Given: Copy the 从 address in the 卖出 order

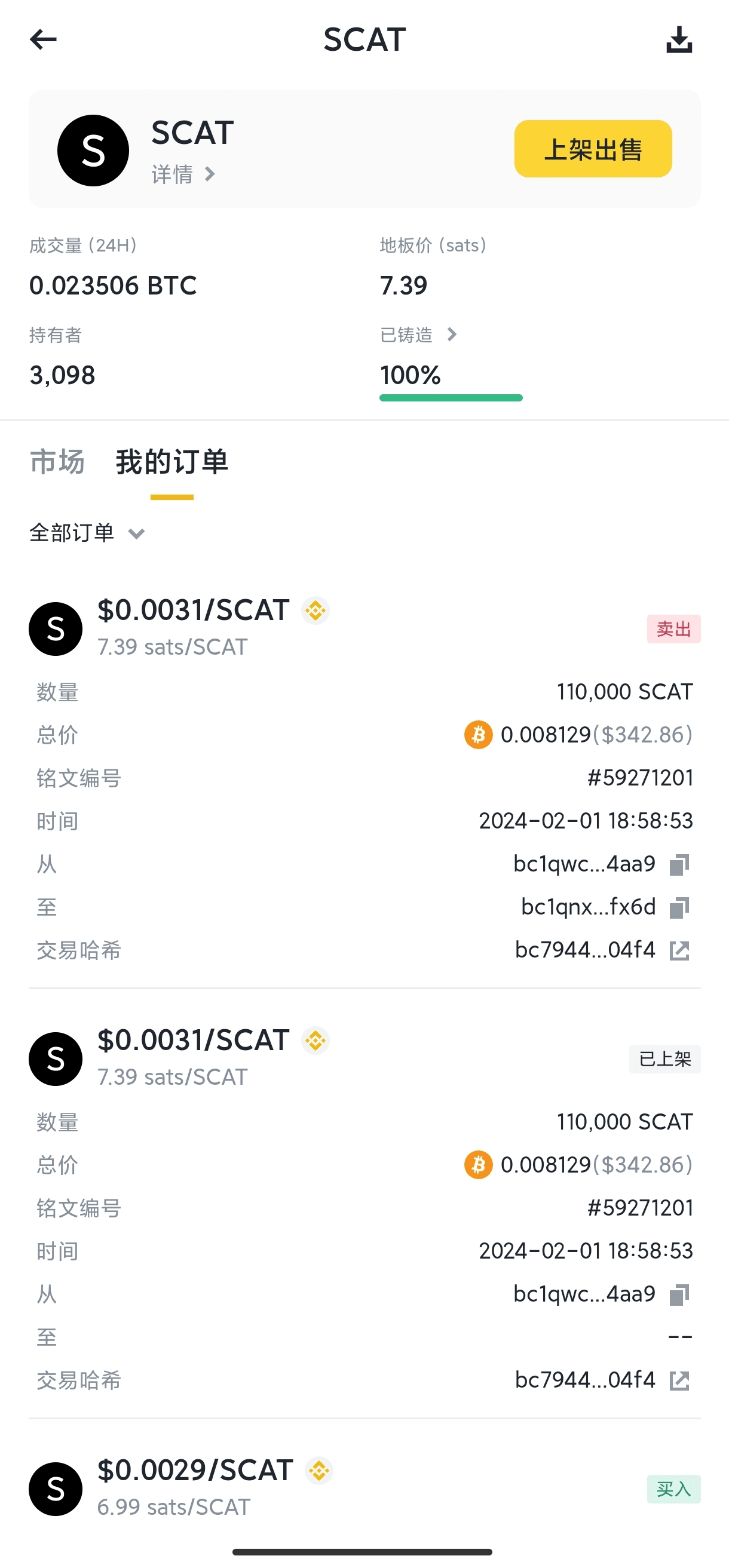Looking at the screenshot, I should click(x=679, y=864).
